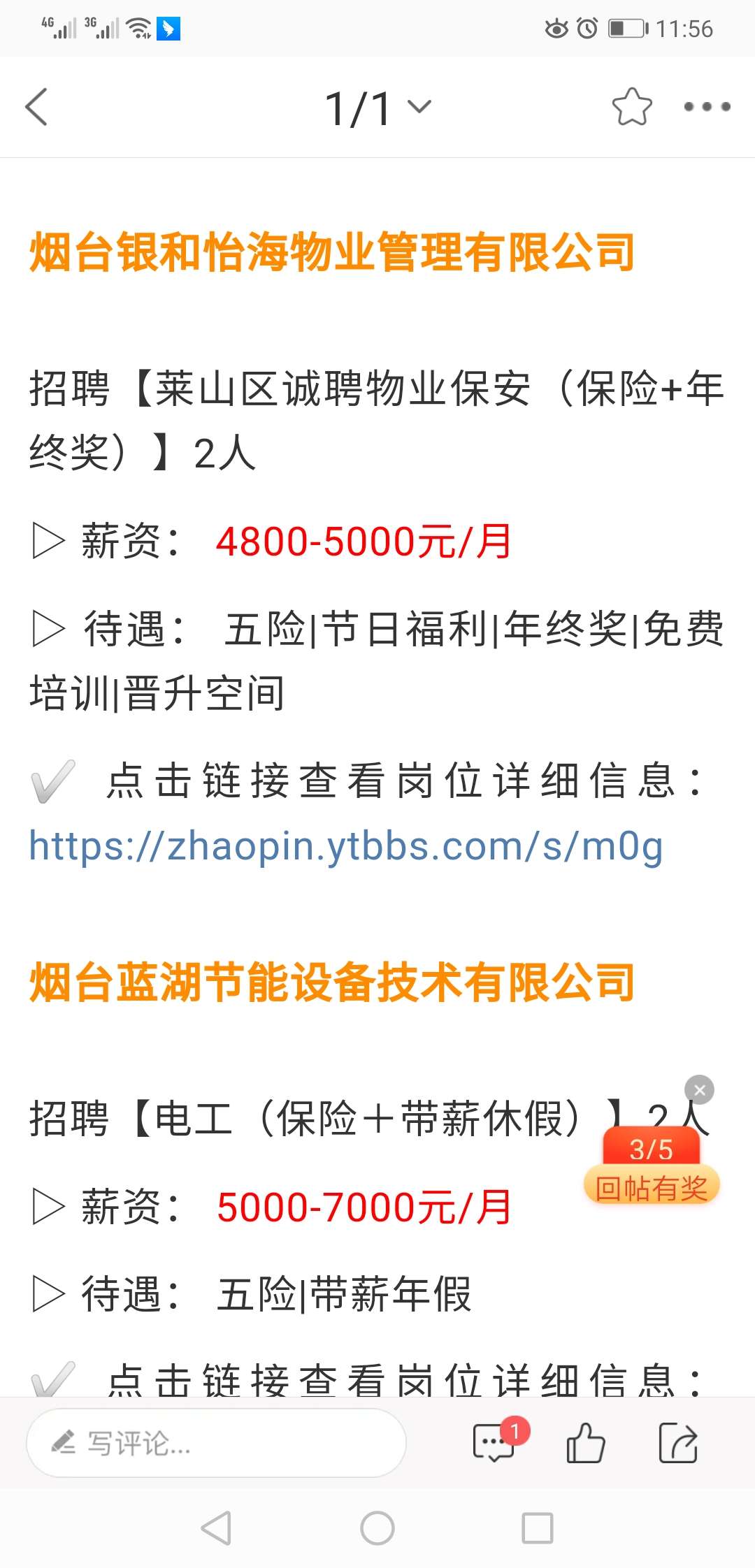View comments via the speech bubble icon
The image size is (755, 1568).
494,1443
